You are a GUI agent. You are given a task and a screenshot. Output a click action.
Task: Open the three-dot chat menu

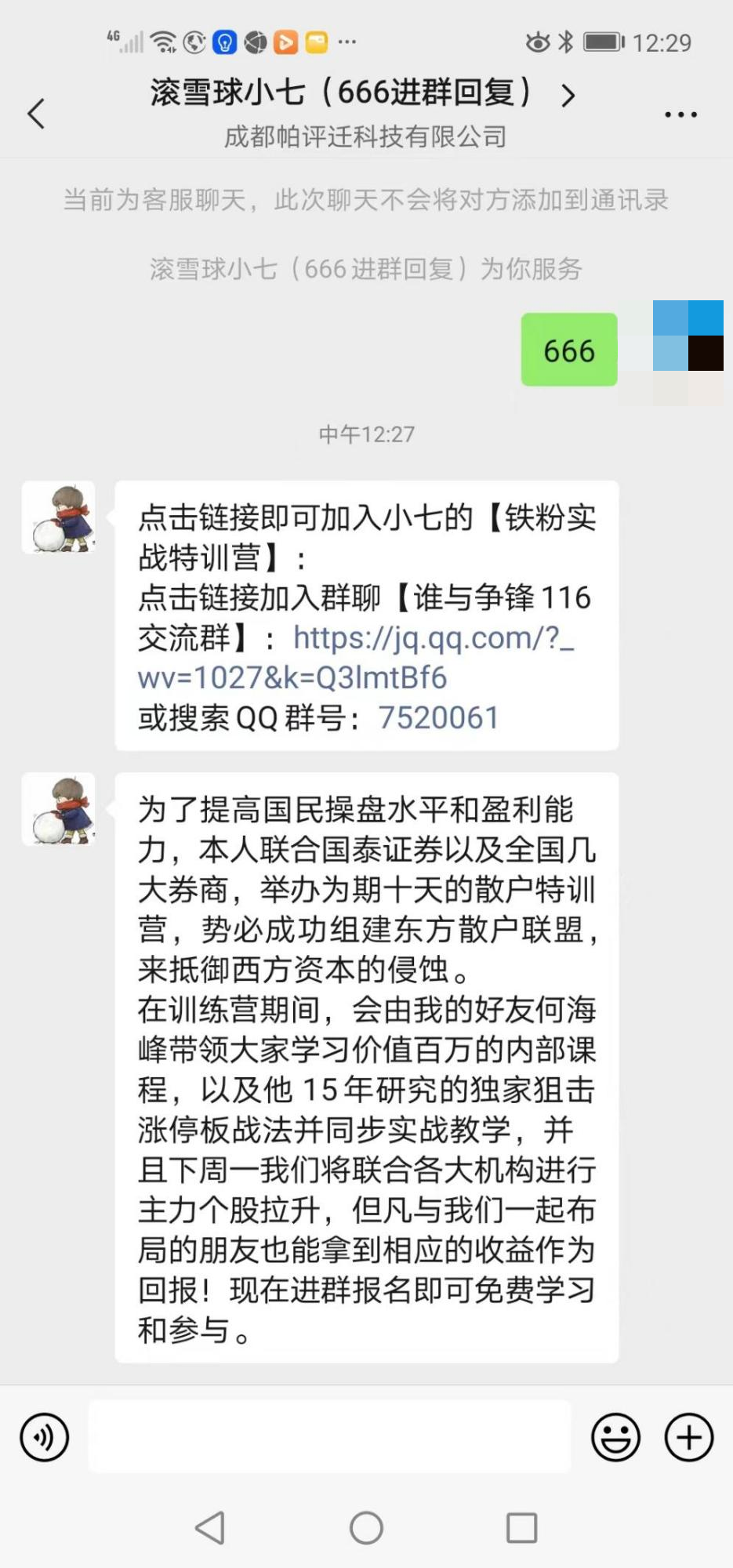pyautogui.click(x=680, y=114)
